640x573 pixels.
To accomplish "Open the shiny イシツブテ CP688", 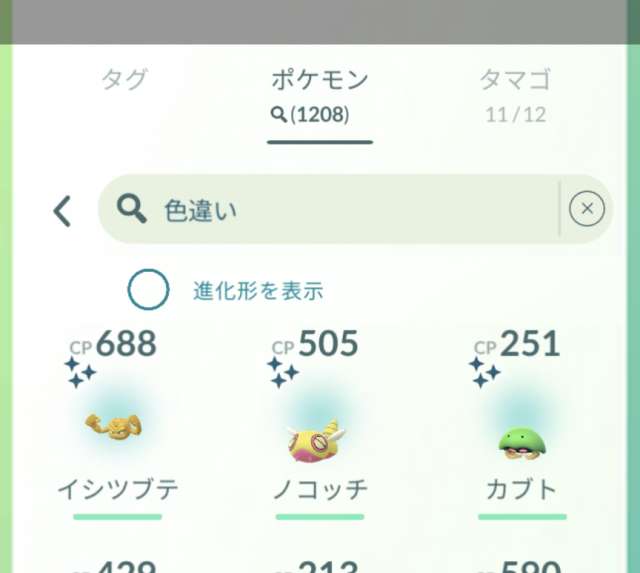I will click(x=118, y=427).
